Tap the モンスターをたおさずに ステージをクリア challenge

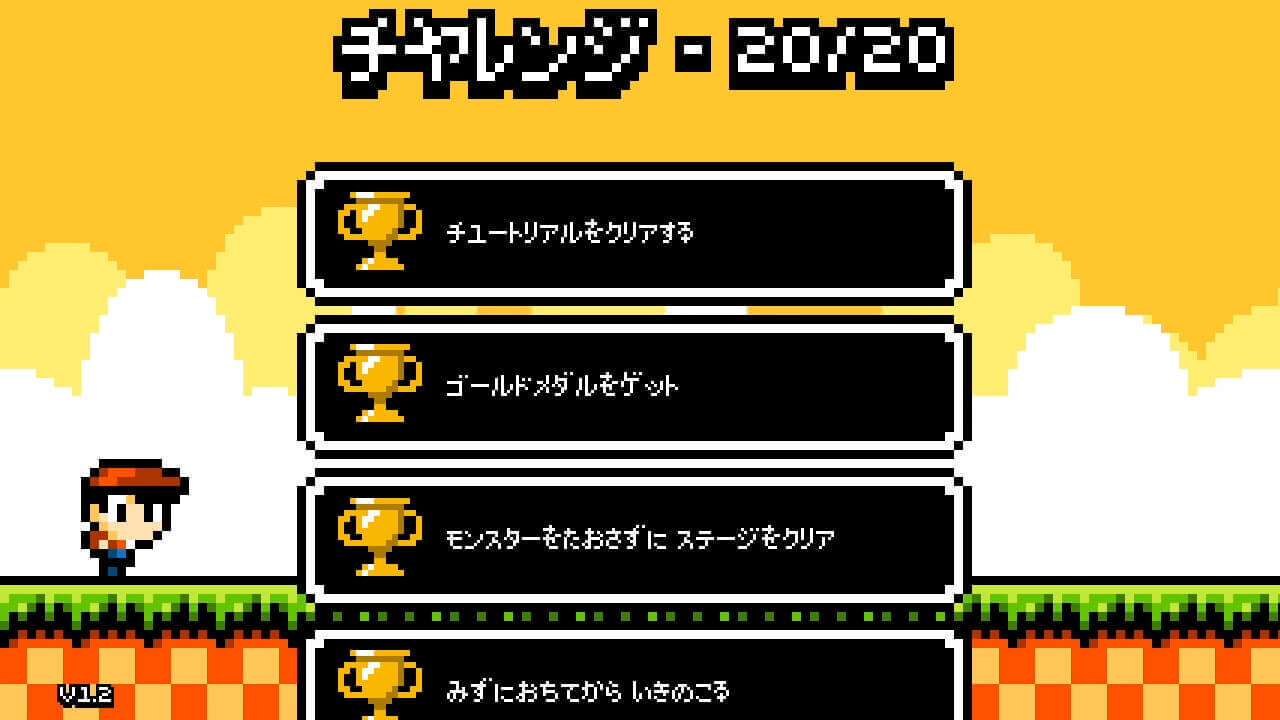coord(634,539)
